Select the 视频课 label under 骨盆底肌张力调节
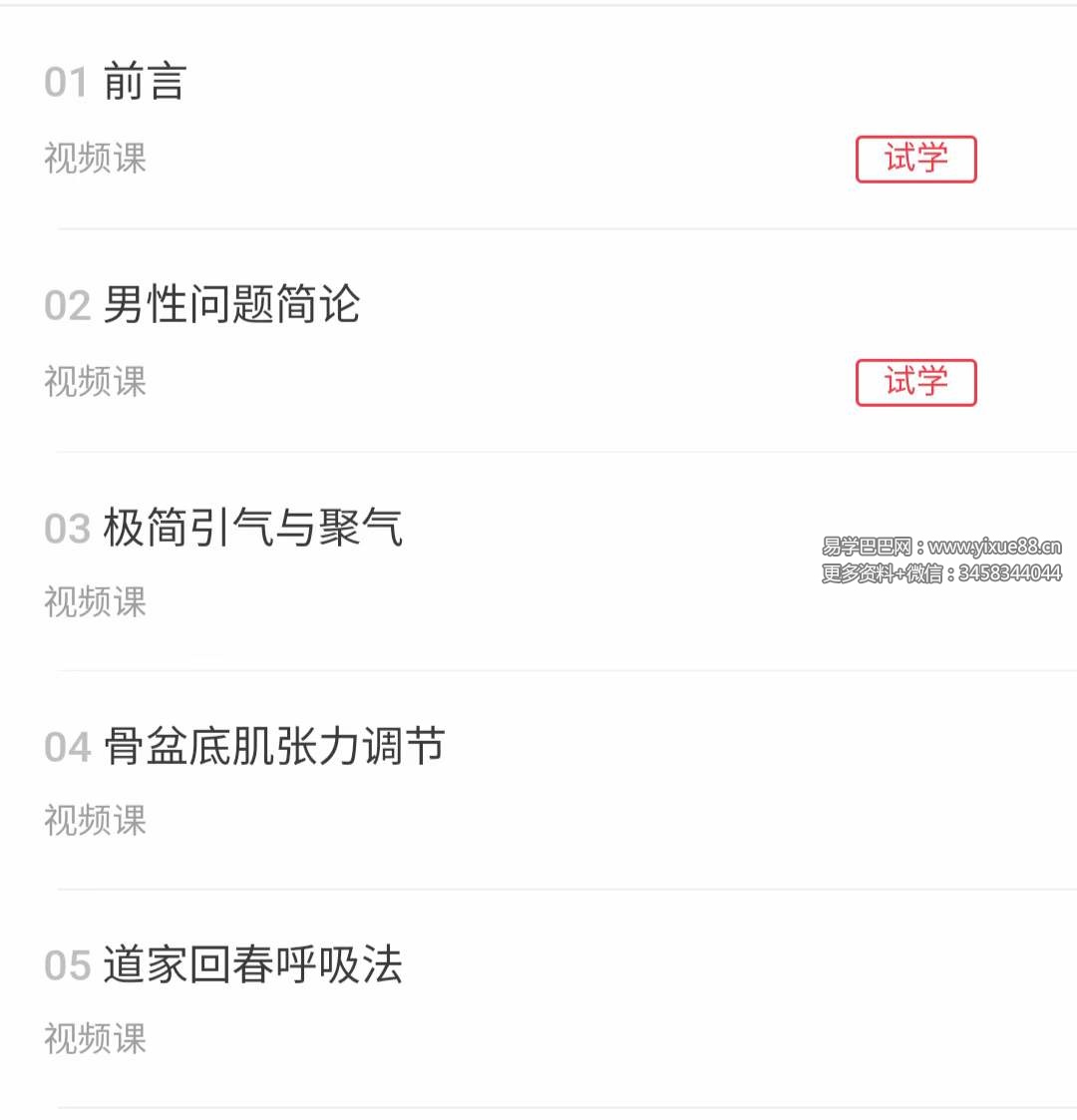Viewport: 1077px width, 1120px height. tap(93, 820)
